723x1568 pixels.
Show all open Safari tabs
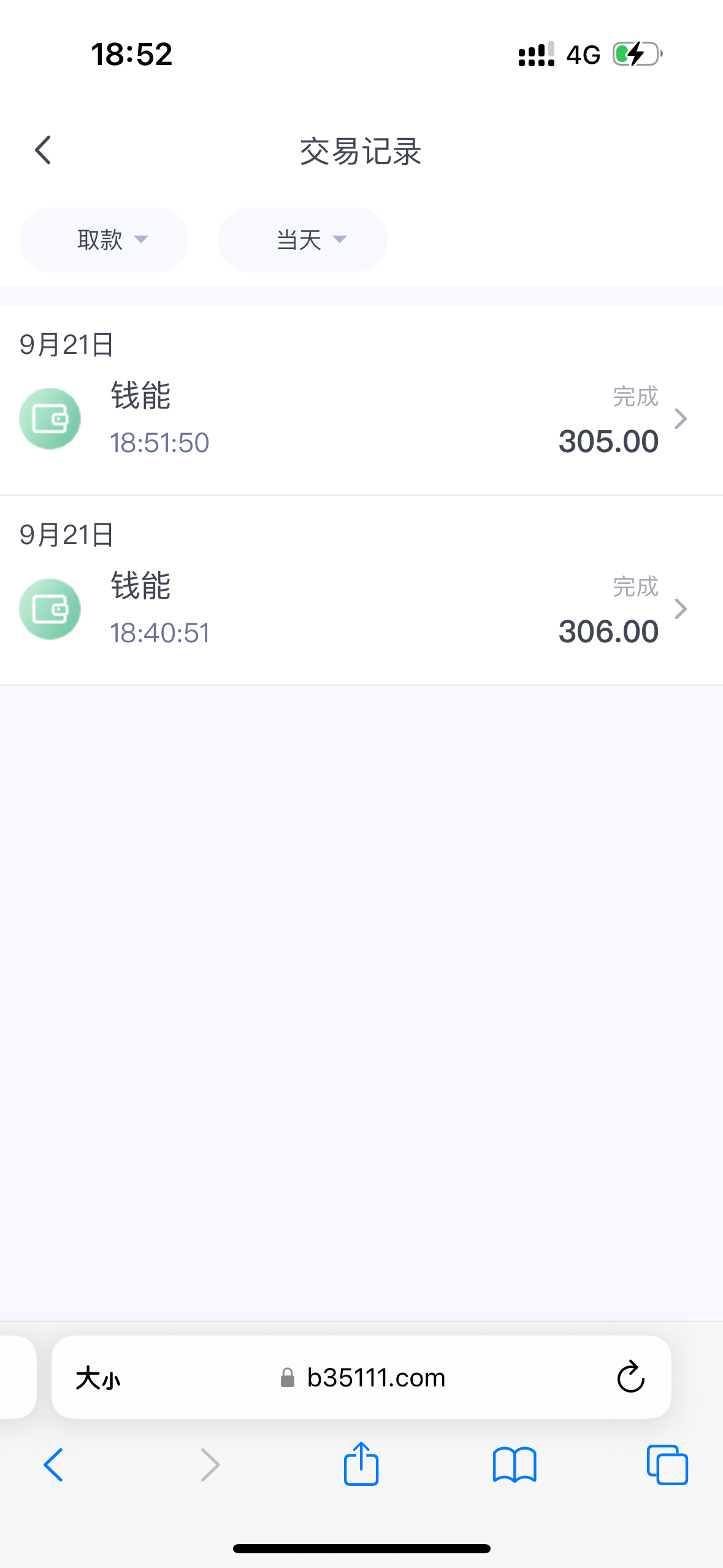click(667, 1465)
